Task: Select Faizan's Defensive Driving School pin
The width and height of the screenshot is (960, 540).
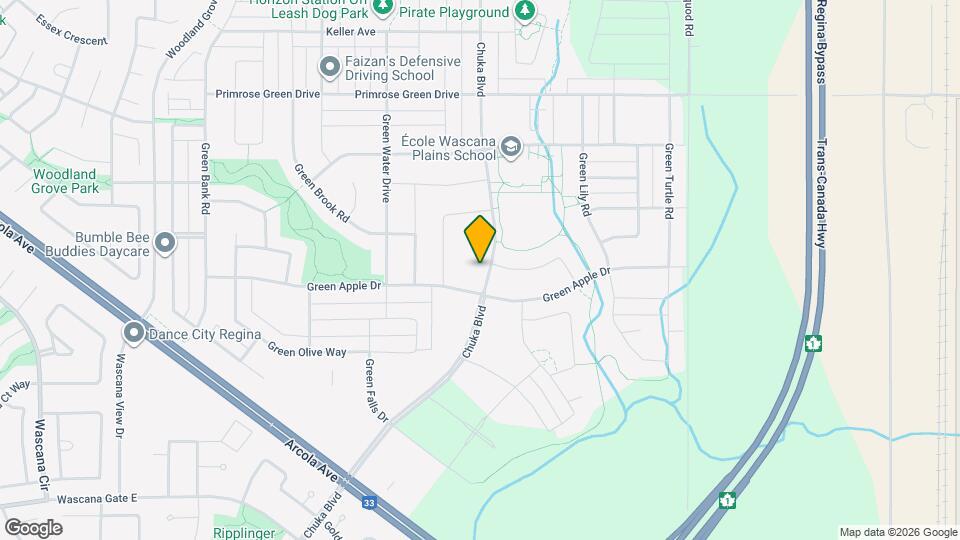Action: [x=329, y=68]
